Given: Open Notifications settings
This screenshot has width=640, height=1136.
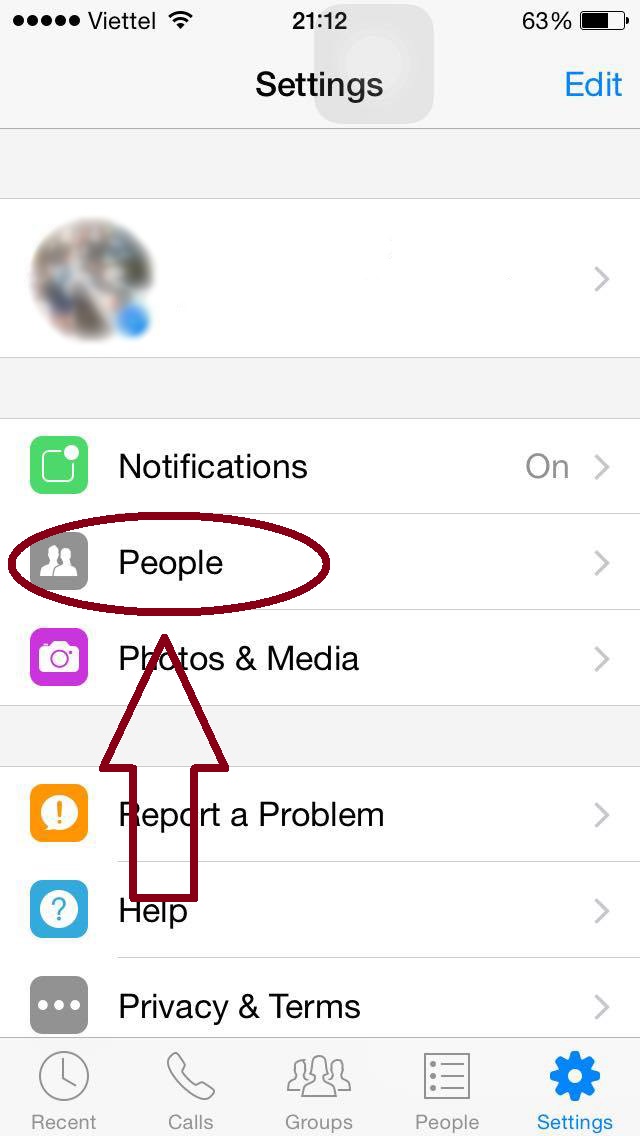Looking at the screenshot, I should tap(320, 467).
